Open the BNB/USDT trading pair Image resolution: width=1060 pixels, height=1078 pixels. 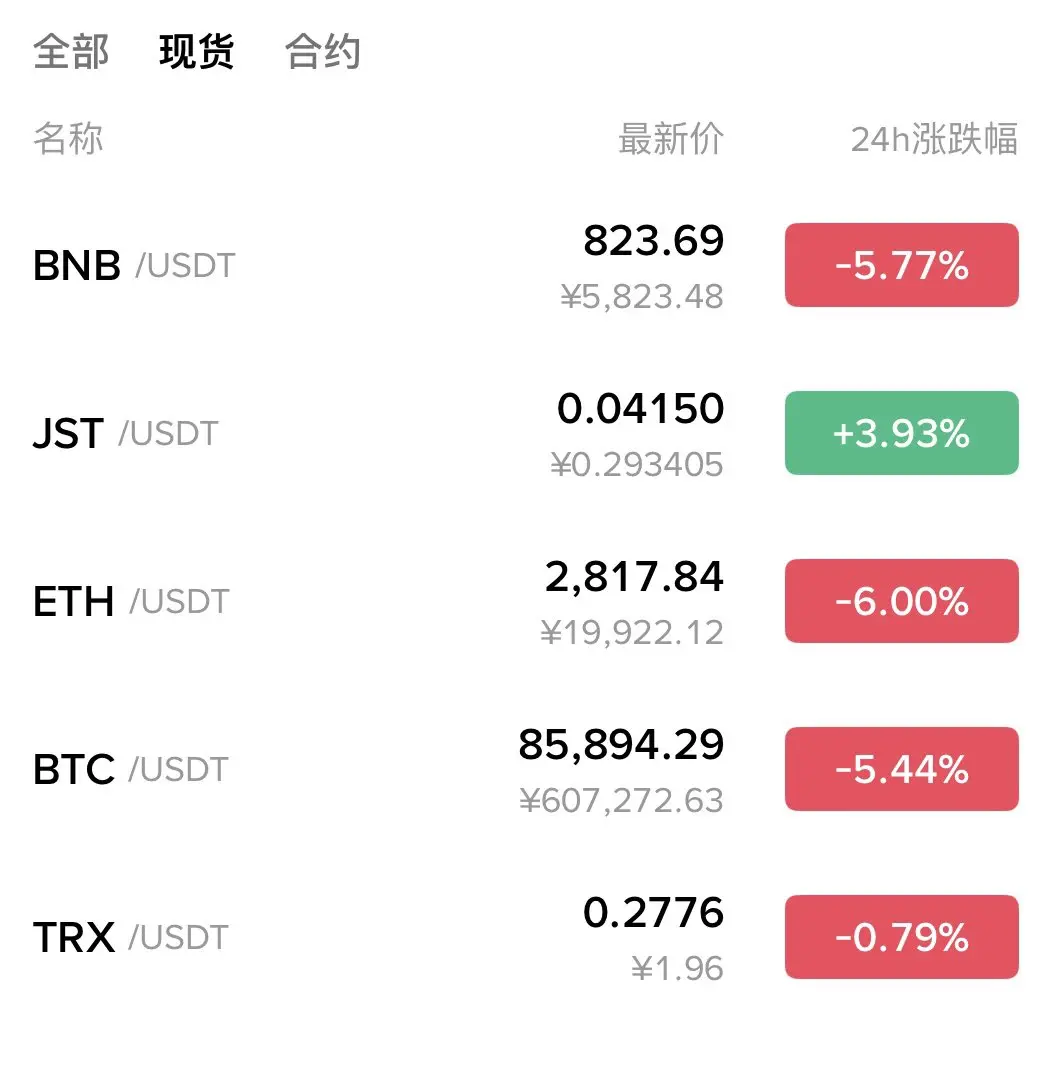coord(134,266)
